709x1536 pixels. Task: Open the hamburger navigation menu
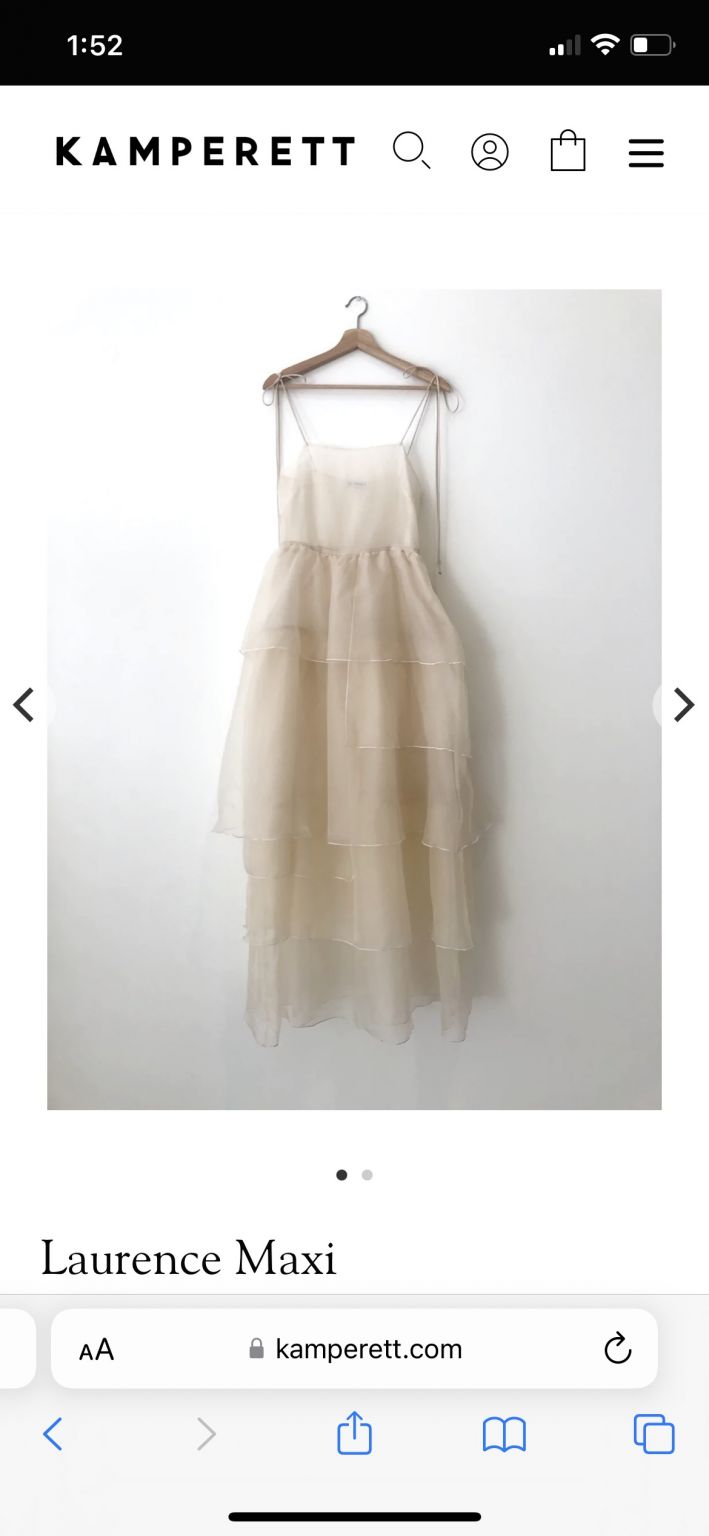tap(646, 153)
